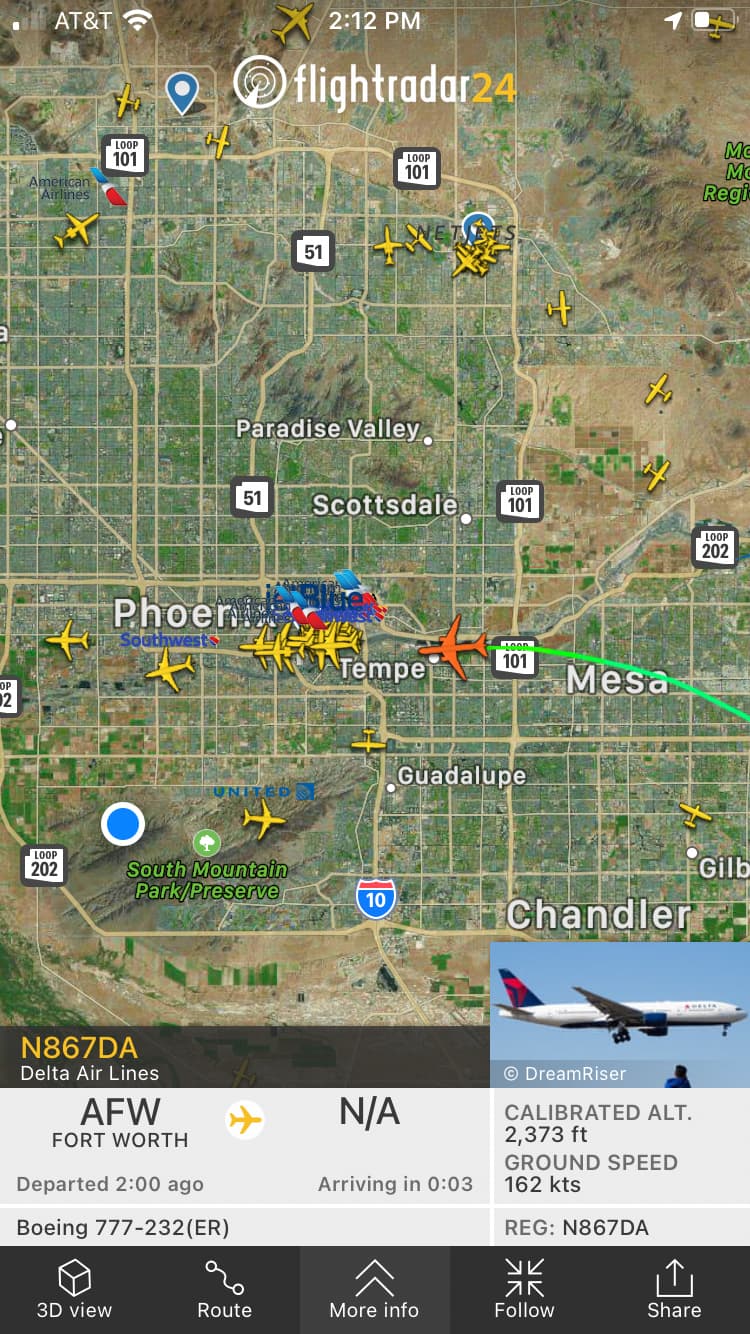Screen dimensions: 750x1334
Task: Select the Southwest plane over Phoenix
Action: coord(170,667)
